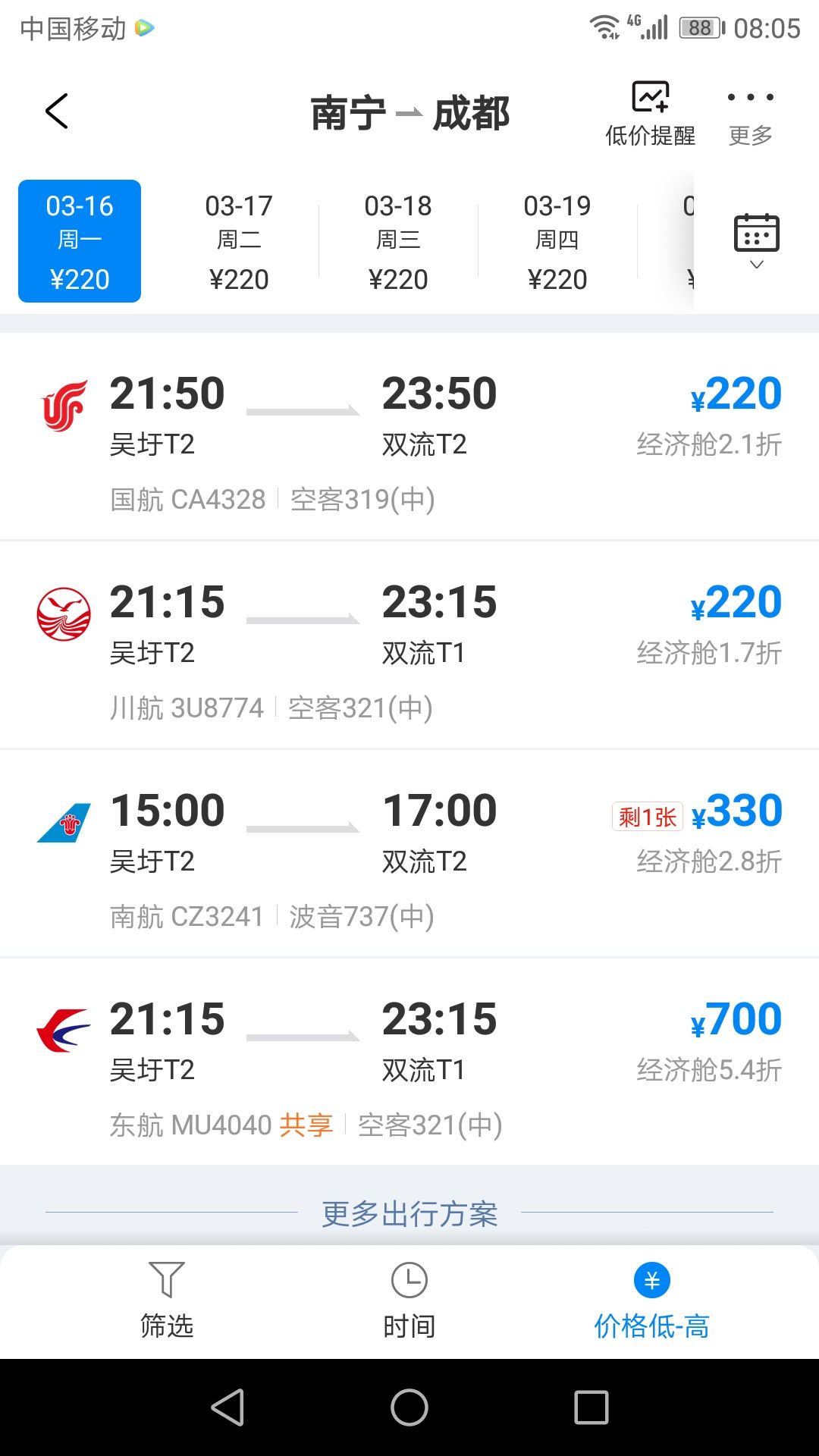Open flight 南航 CZ3241 at 15:00
The width and height of the screenshot is (819, 1456).
pos(409,853)
